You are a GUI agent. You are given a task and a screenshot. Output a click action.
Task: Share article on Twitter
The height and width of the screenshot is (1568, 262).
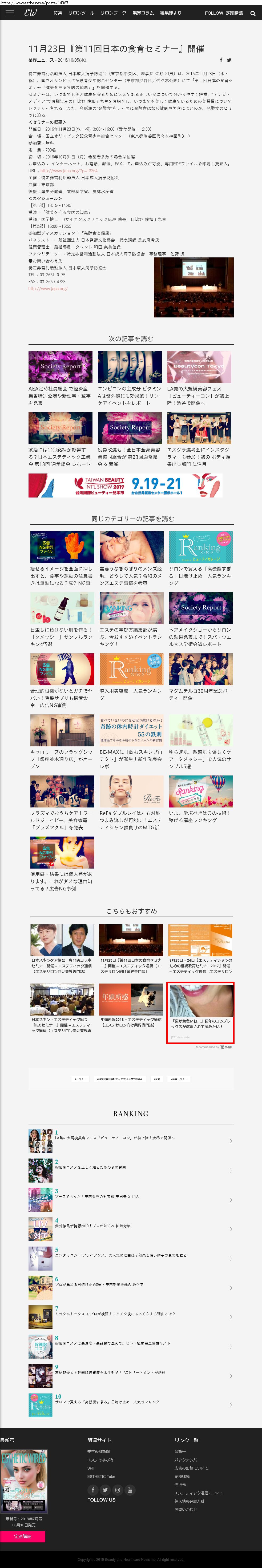[x=229, y=60]
